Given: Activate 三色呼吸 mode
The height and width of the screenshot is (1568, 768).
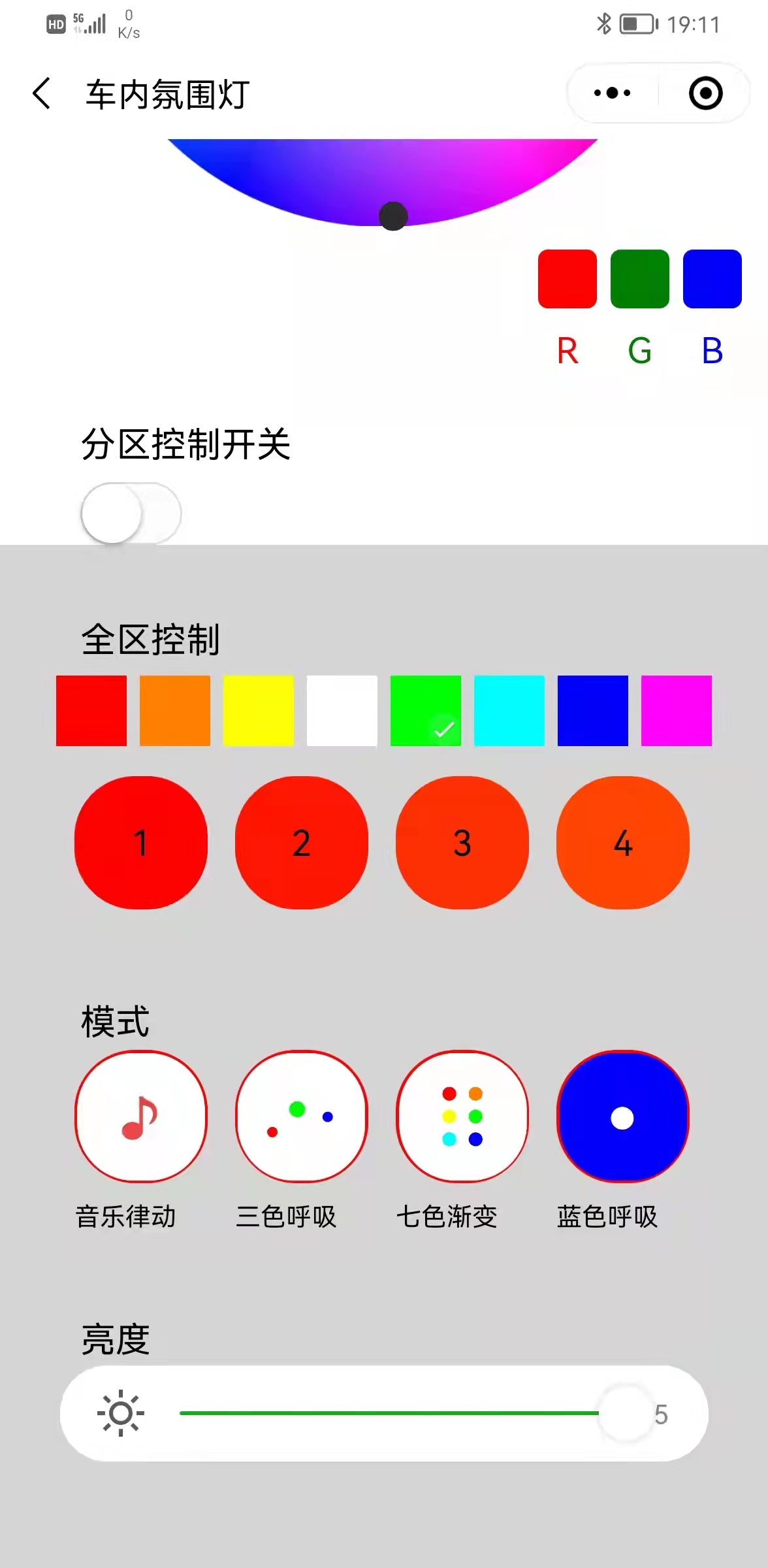Looking at the screenshot, I should tap(302, 1117).
